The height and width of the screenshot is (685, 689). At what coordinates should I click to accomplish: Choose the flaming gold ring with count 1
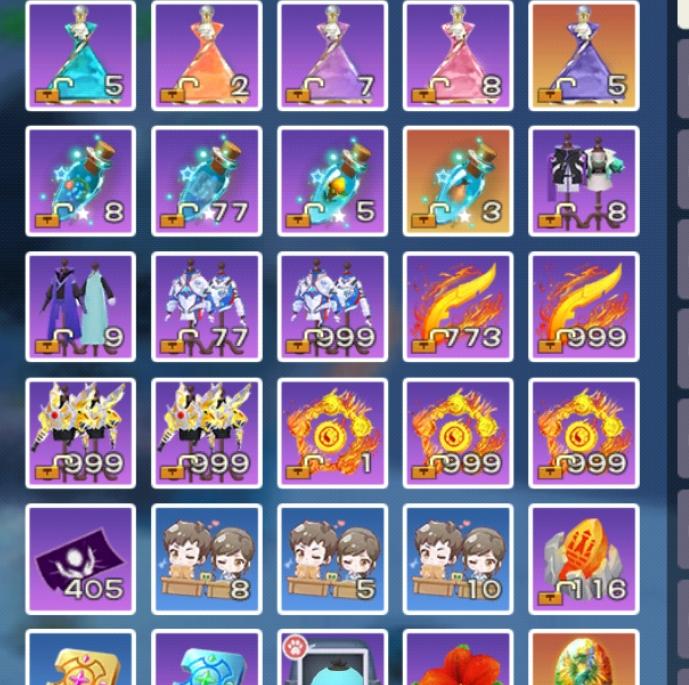point(332,433)
